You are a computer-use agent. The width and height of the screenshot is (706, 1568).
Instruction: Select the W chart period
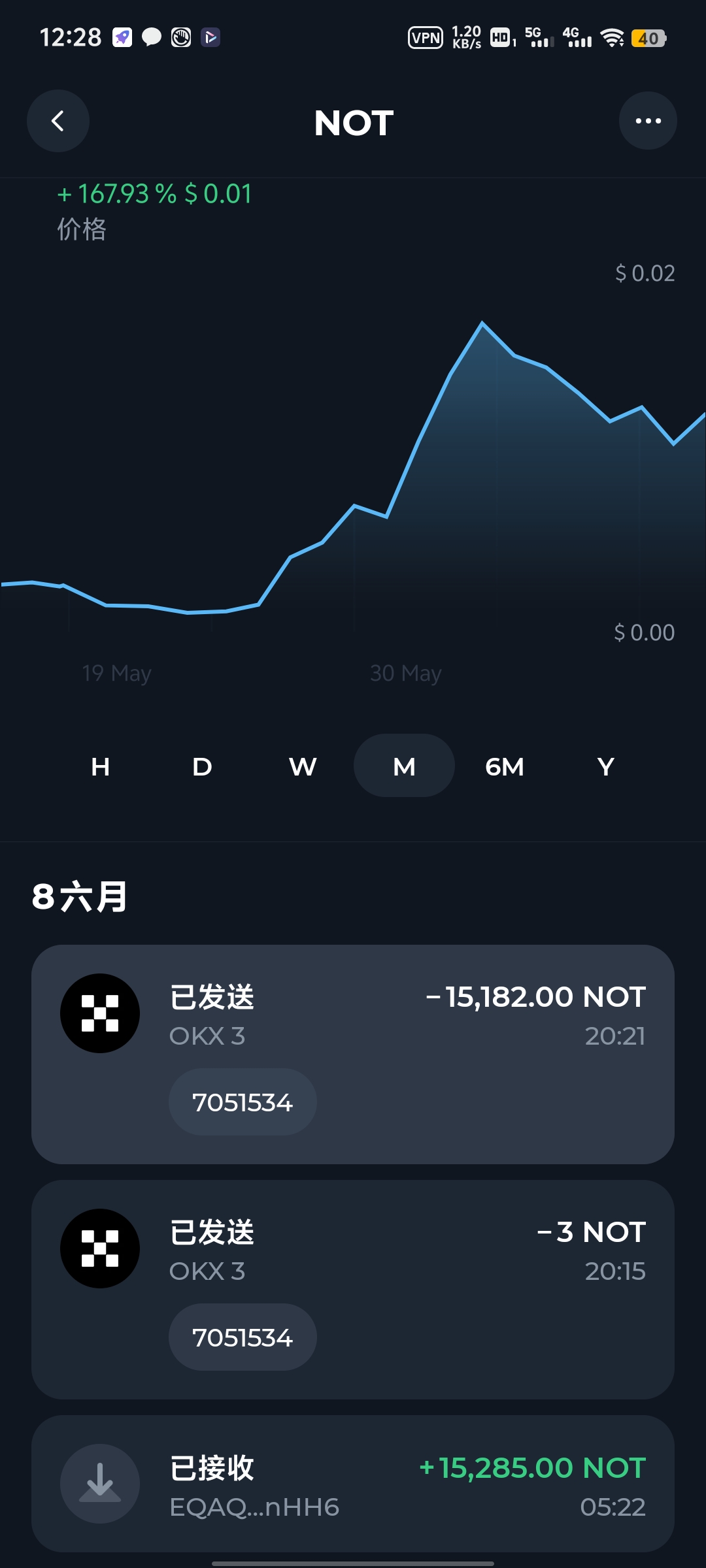coord(303,766)
